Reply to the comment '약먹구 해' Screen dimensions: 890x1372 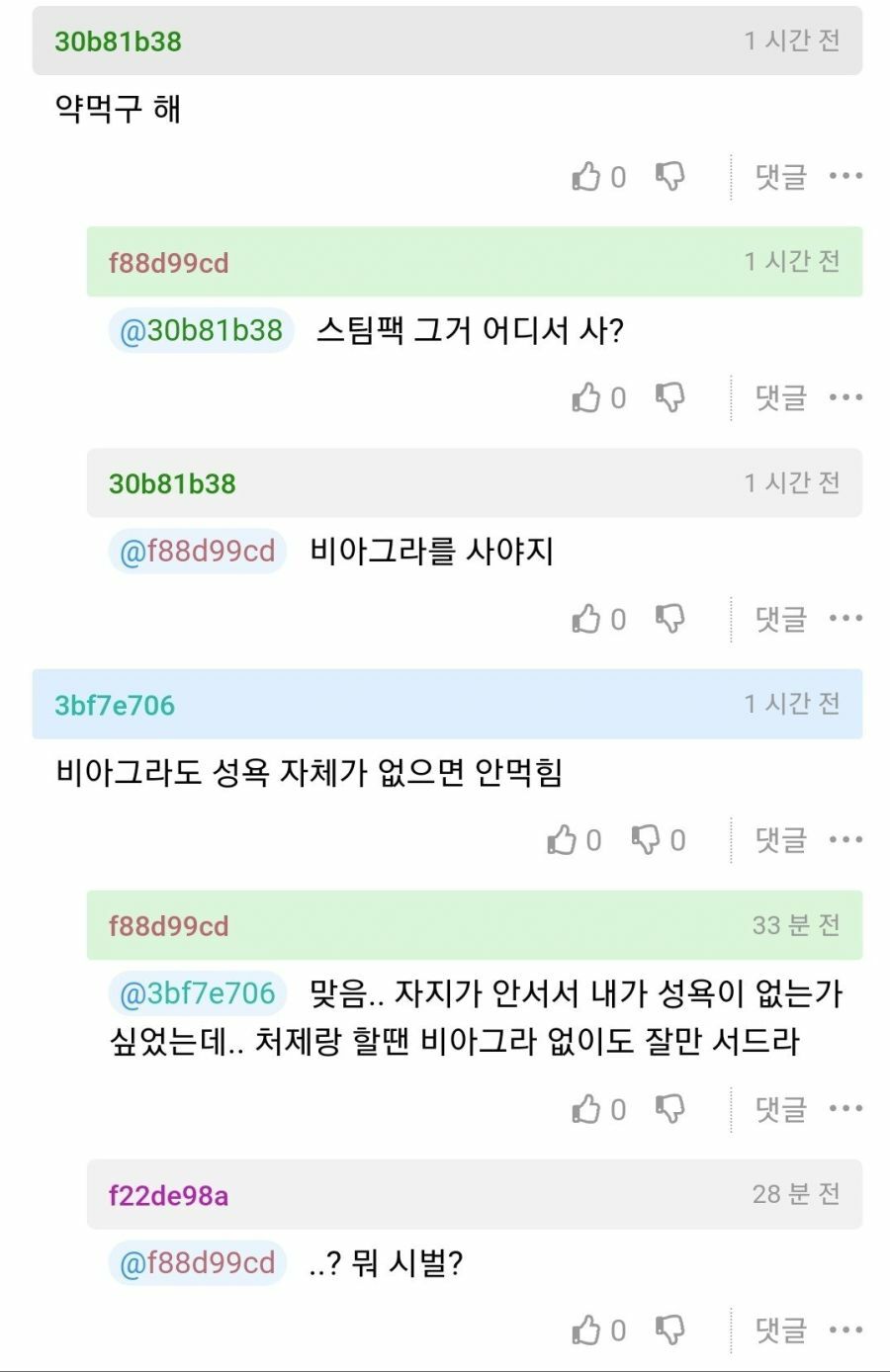tap(780, 177)
